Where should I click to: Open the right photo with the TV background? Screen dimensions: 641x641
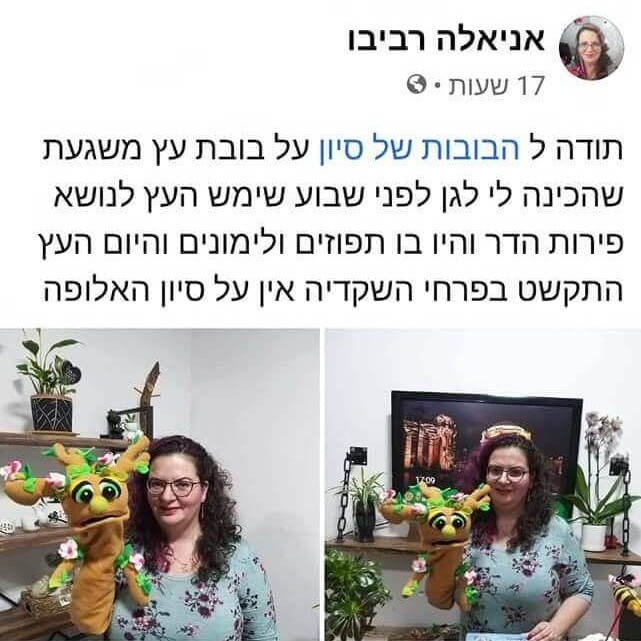(x=484, y=485)
